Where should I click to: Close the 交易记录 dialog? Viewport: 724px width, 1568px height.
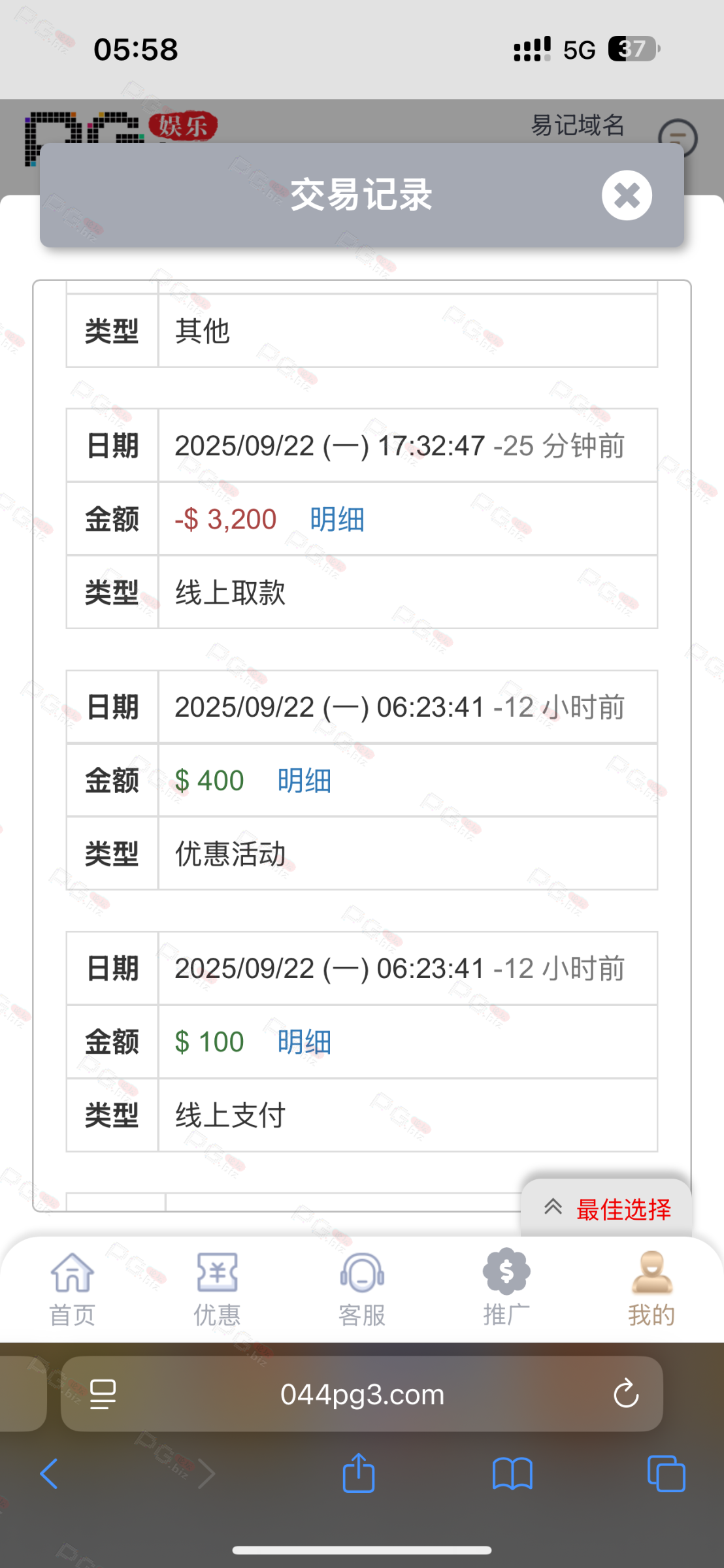coord(627,195)
